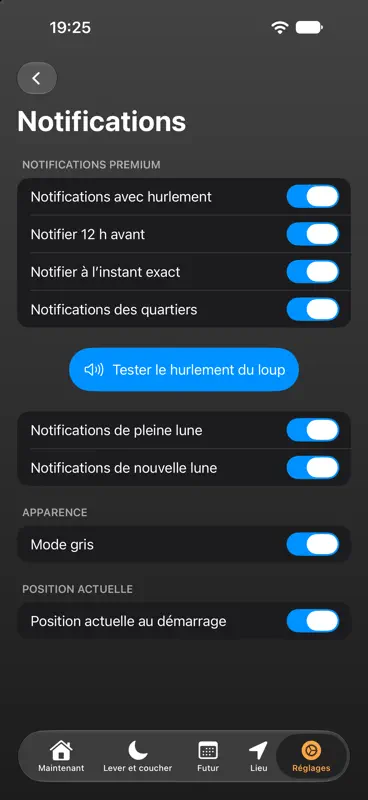Open the Réglages tab

click(x=311, y=756)
